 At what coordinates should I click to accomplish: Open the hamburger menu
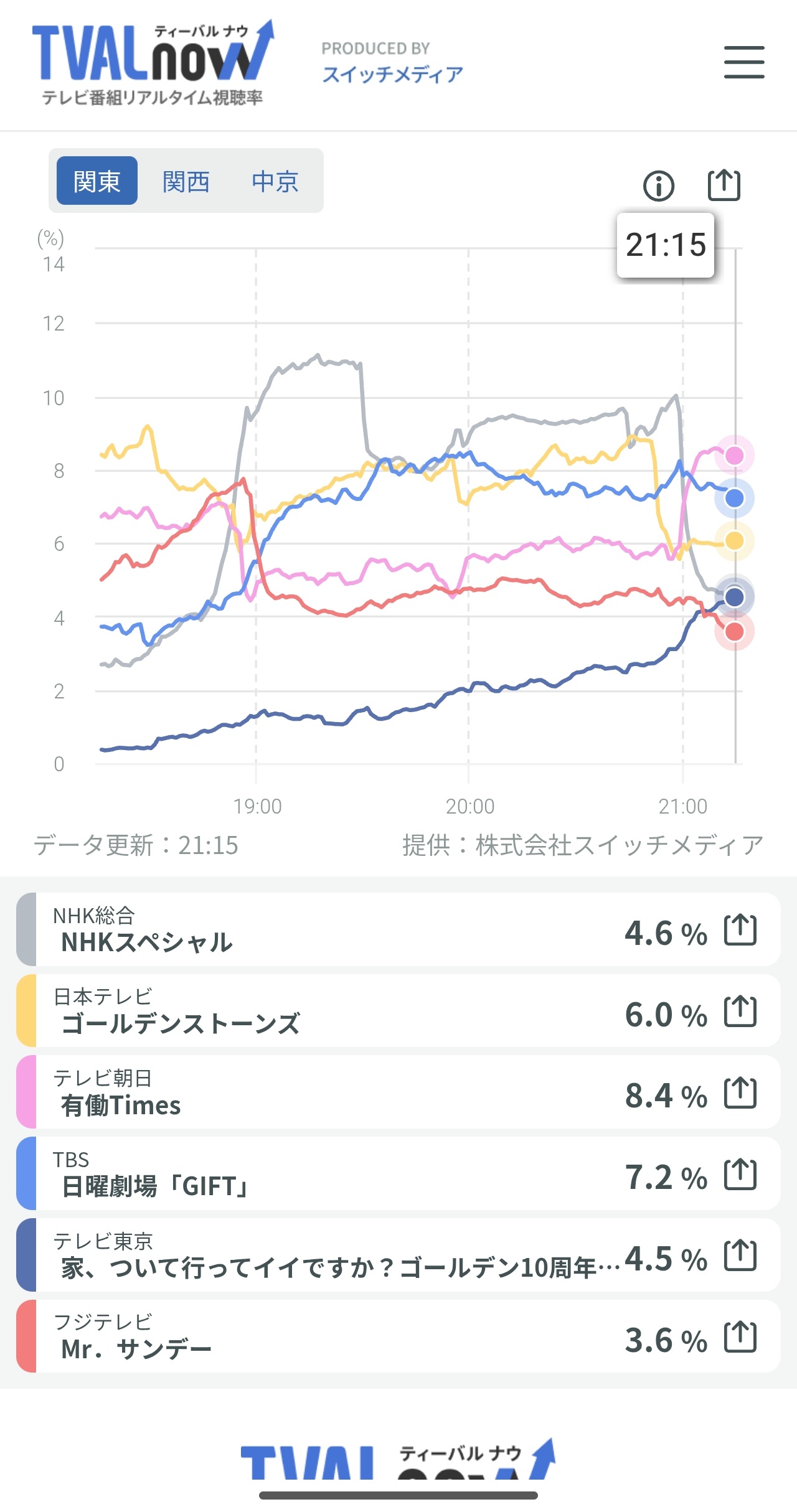[743, 62]
